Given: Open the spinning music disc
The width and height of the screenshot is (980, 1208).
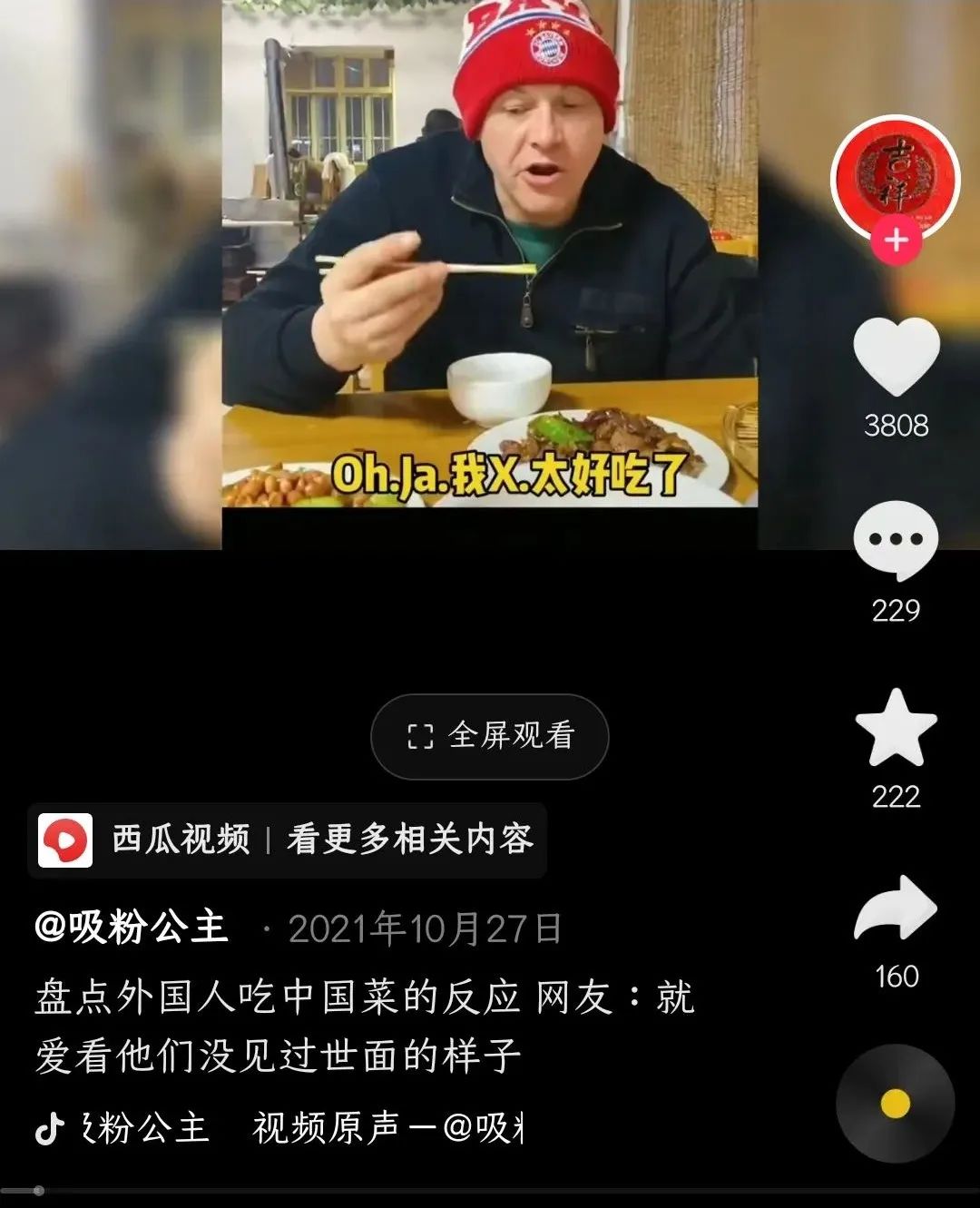Looking at the screenshot, I should 895,1103.
